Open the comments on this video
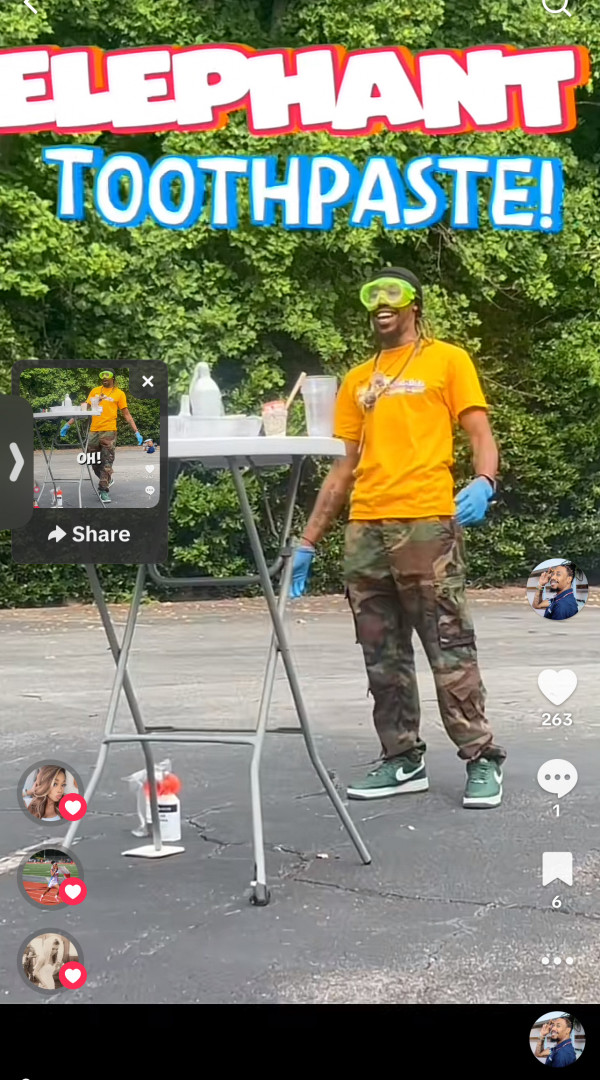Image resolution: width=600 pixels, height=1080 pixels. pos(557,778)
